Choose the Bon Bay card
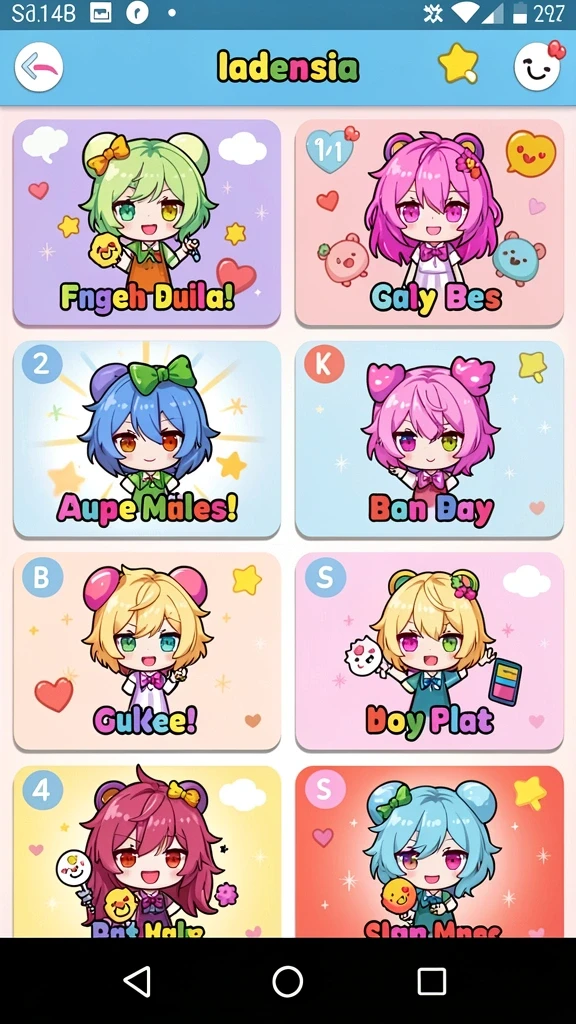Screen dimensions: 576x1024 [x=429, y=439]
